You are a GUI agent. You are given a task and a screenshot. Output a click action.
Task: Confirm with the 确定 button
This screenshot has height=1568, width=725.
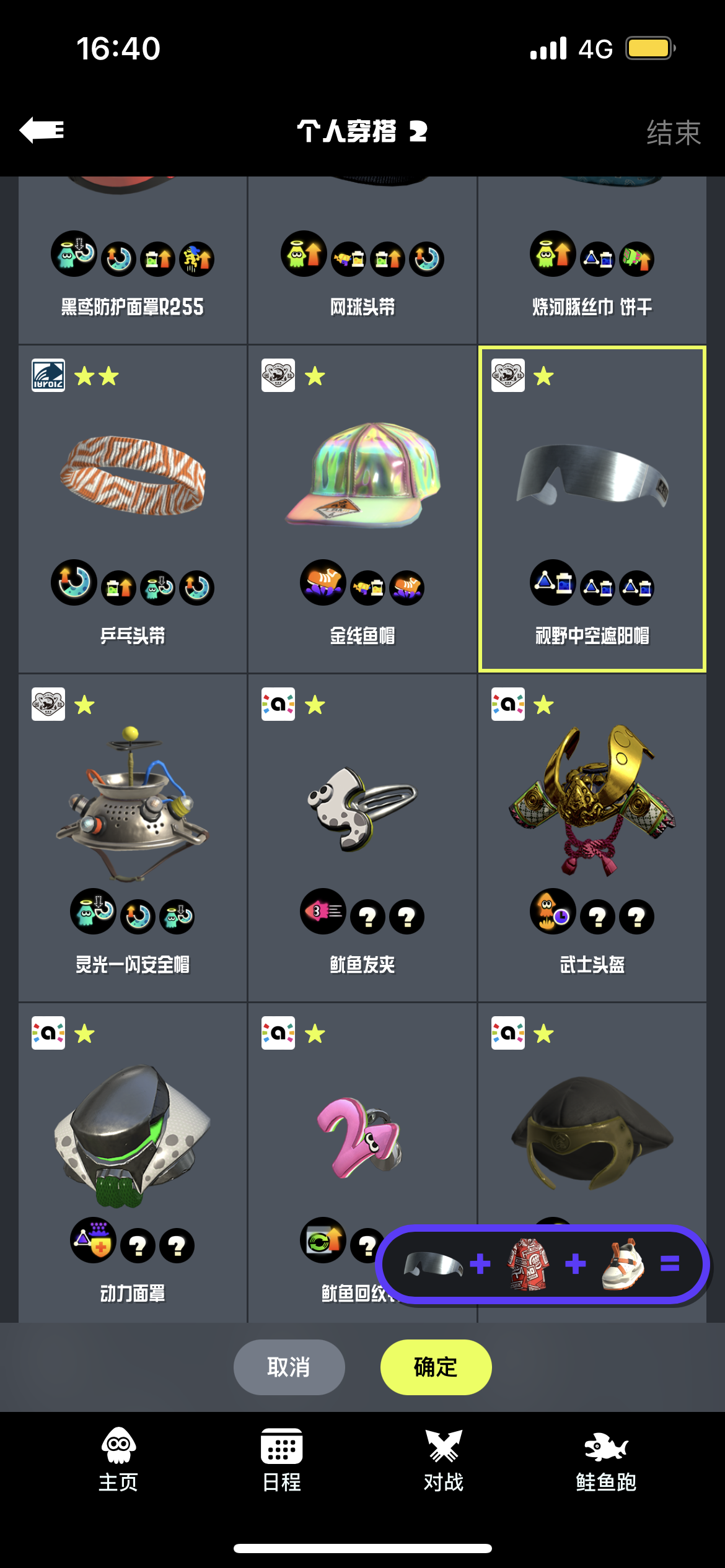(436, 1367)
